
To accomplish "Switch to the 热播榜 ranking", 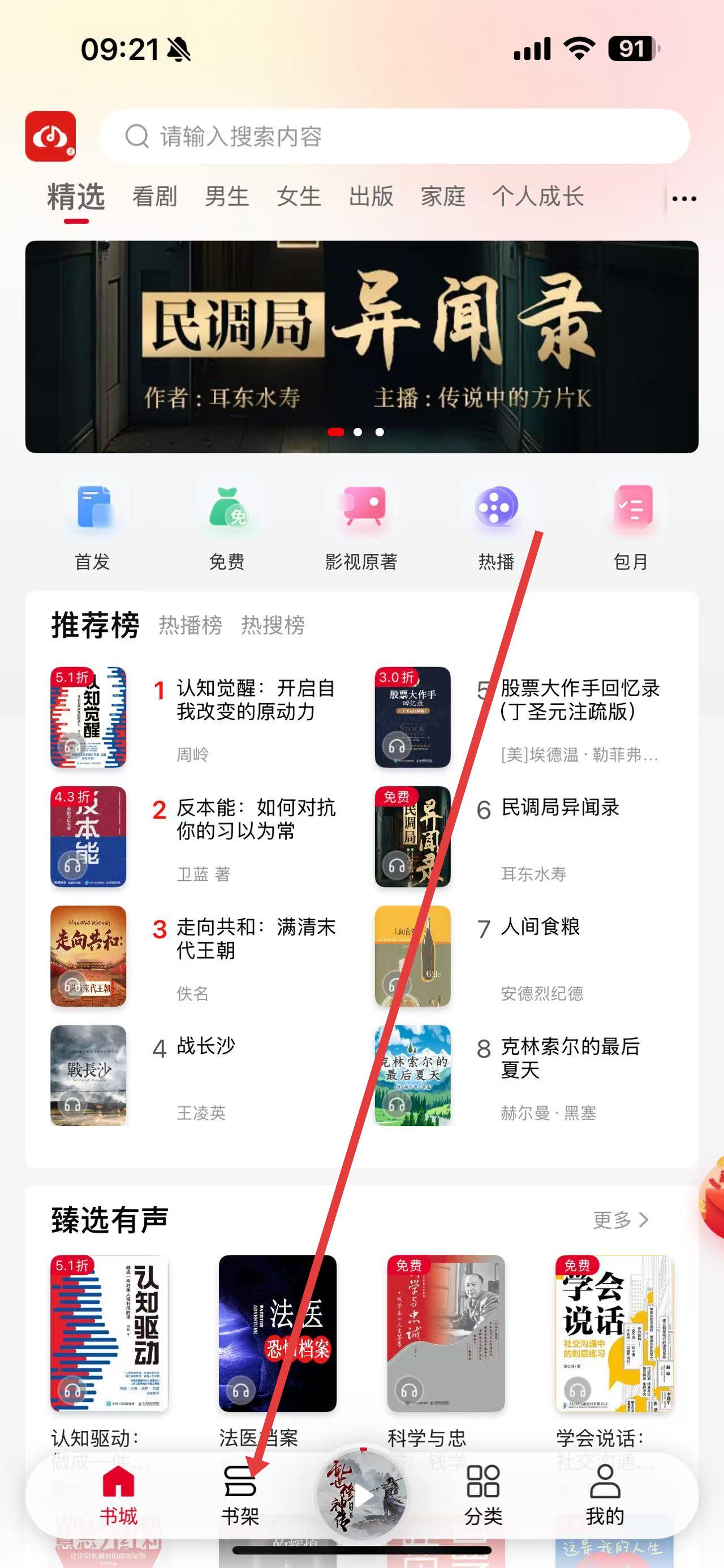I will click(x=190, y=625).
